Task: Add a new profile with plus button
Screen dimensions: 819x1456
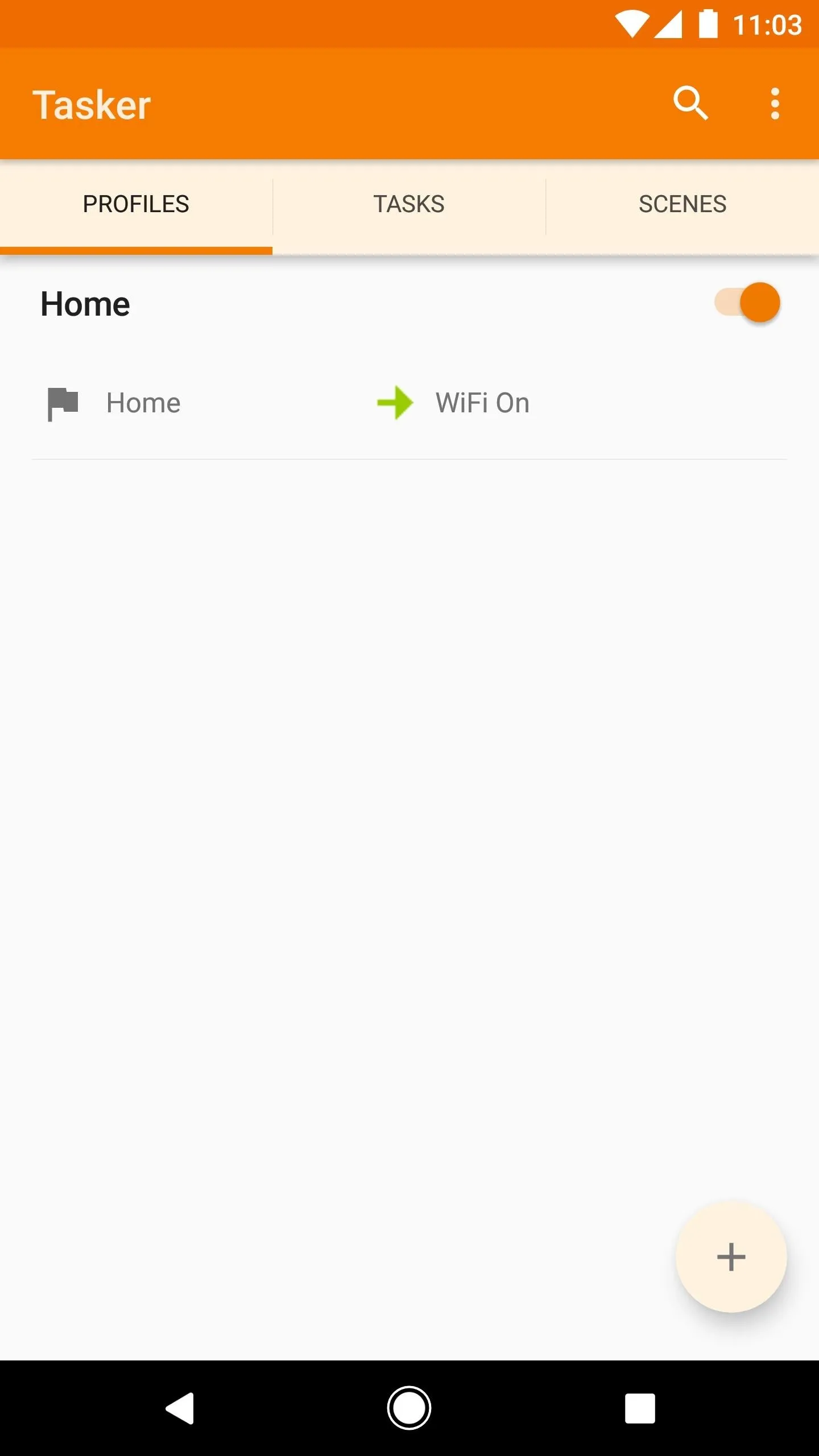Action: 731,1257
